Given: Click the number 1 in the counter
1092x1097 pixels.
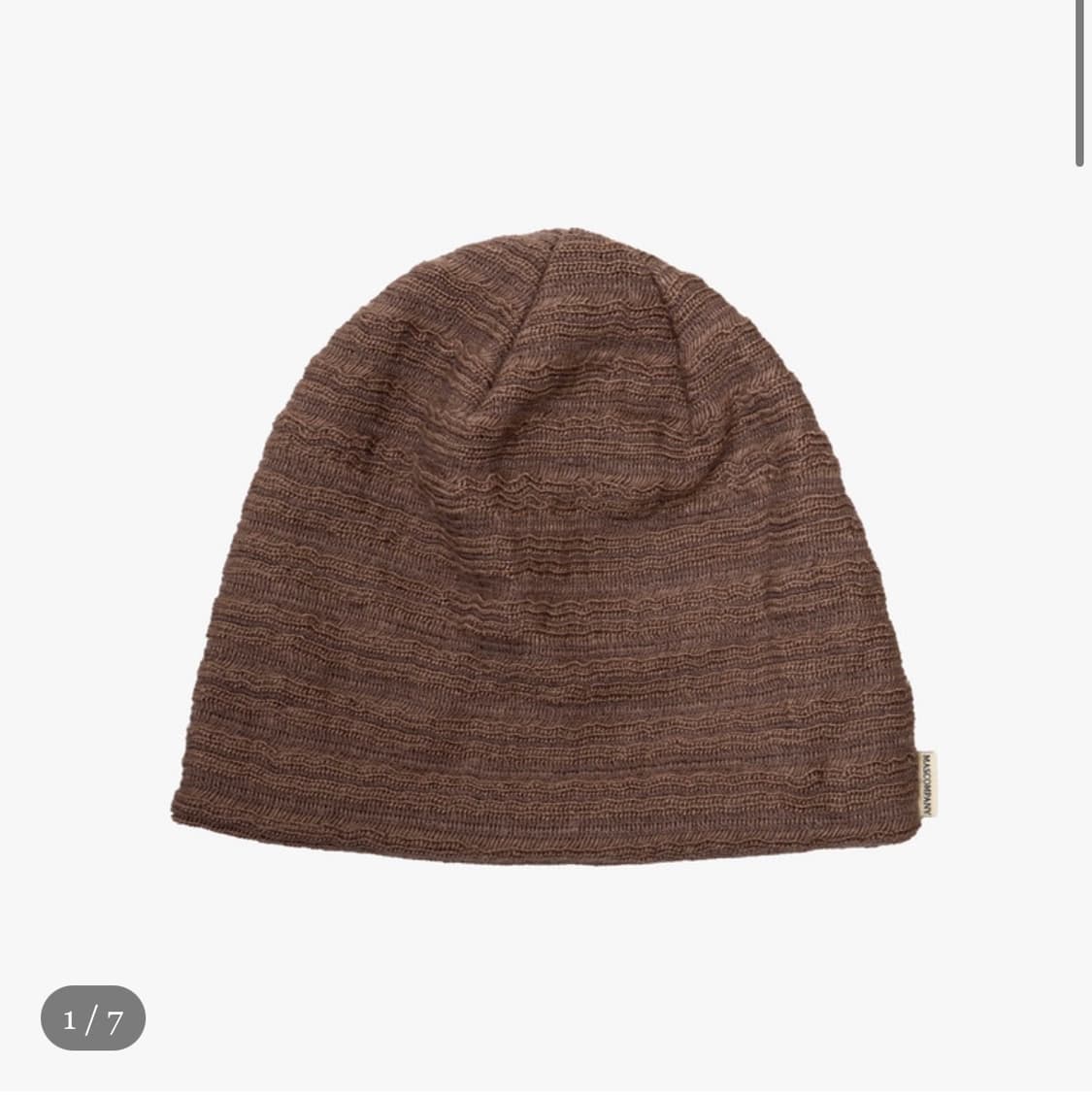Looking at the screenshot, I should 71,1019.
